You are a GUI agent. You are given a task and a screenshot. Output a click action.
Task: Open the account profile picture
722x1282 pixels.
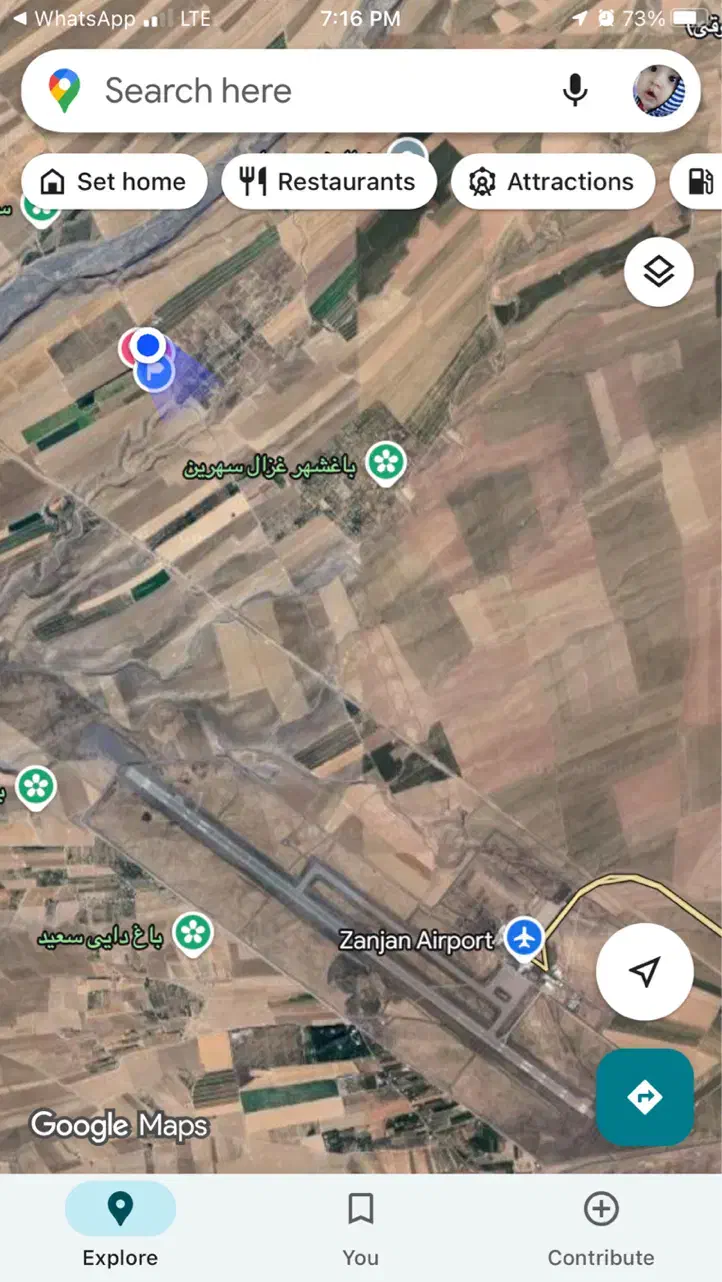pos(659,91)
